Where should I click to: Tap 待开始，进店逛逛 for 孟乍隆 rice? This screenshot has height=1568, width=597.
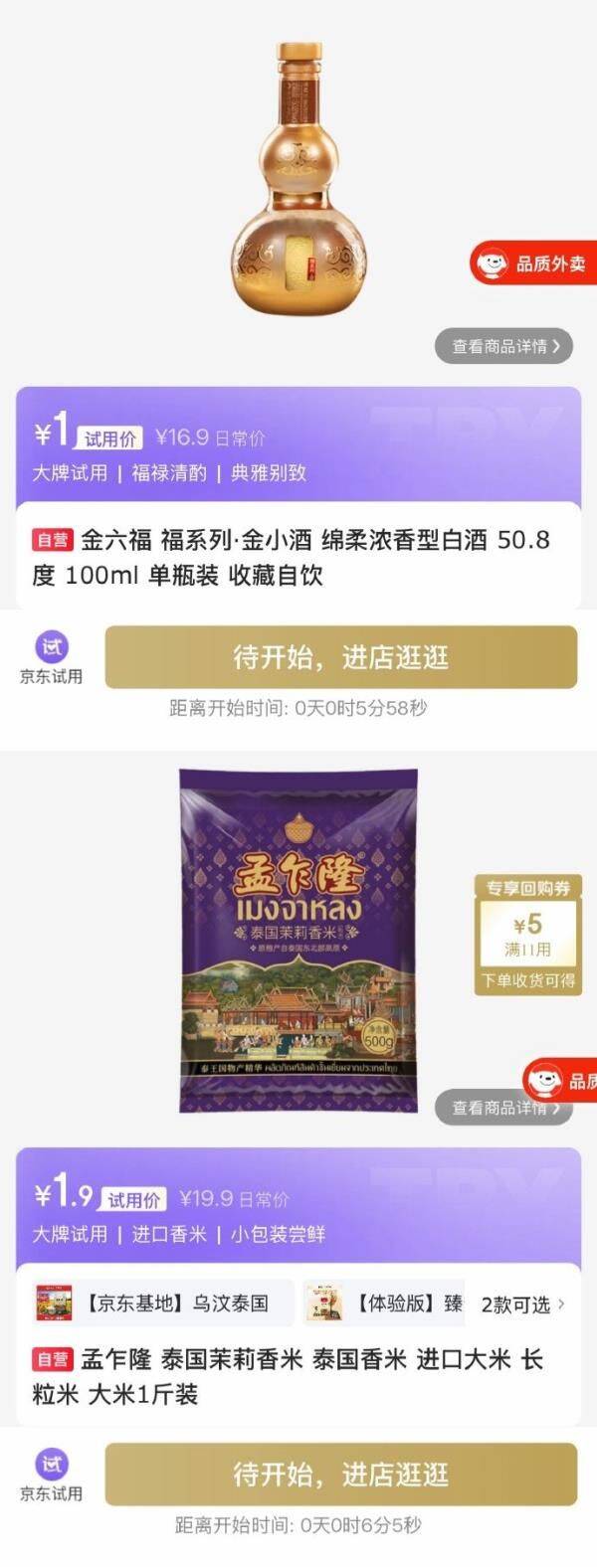(x=340, y=1475)
